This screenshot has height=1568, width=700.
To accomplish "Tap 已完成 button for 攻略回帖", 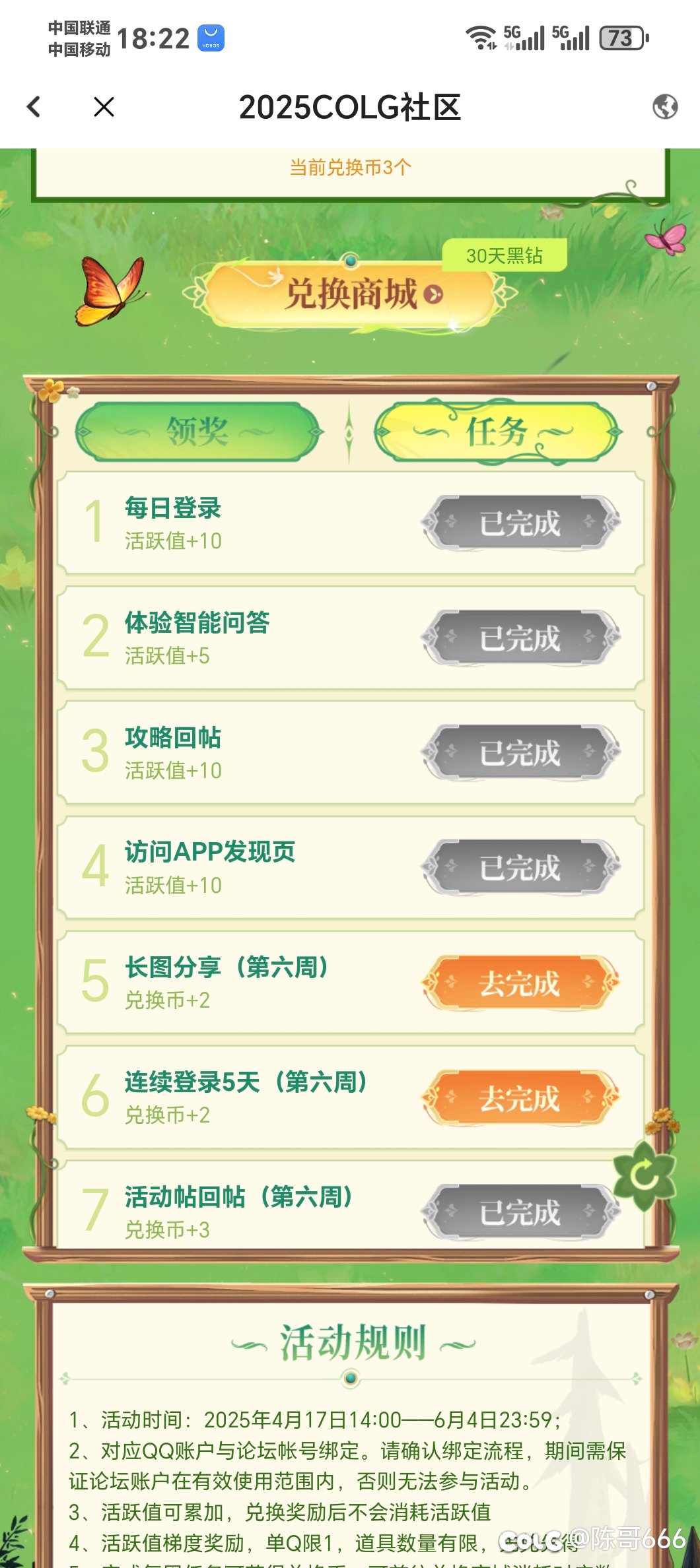I will click(x=520, y=753).
